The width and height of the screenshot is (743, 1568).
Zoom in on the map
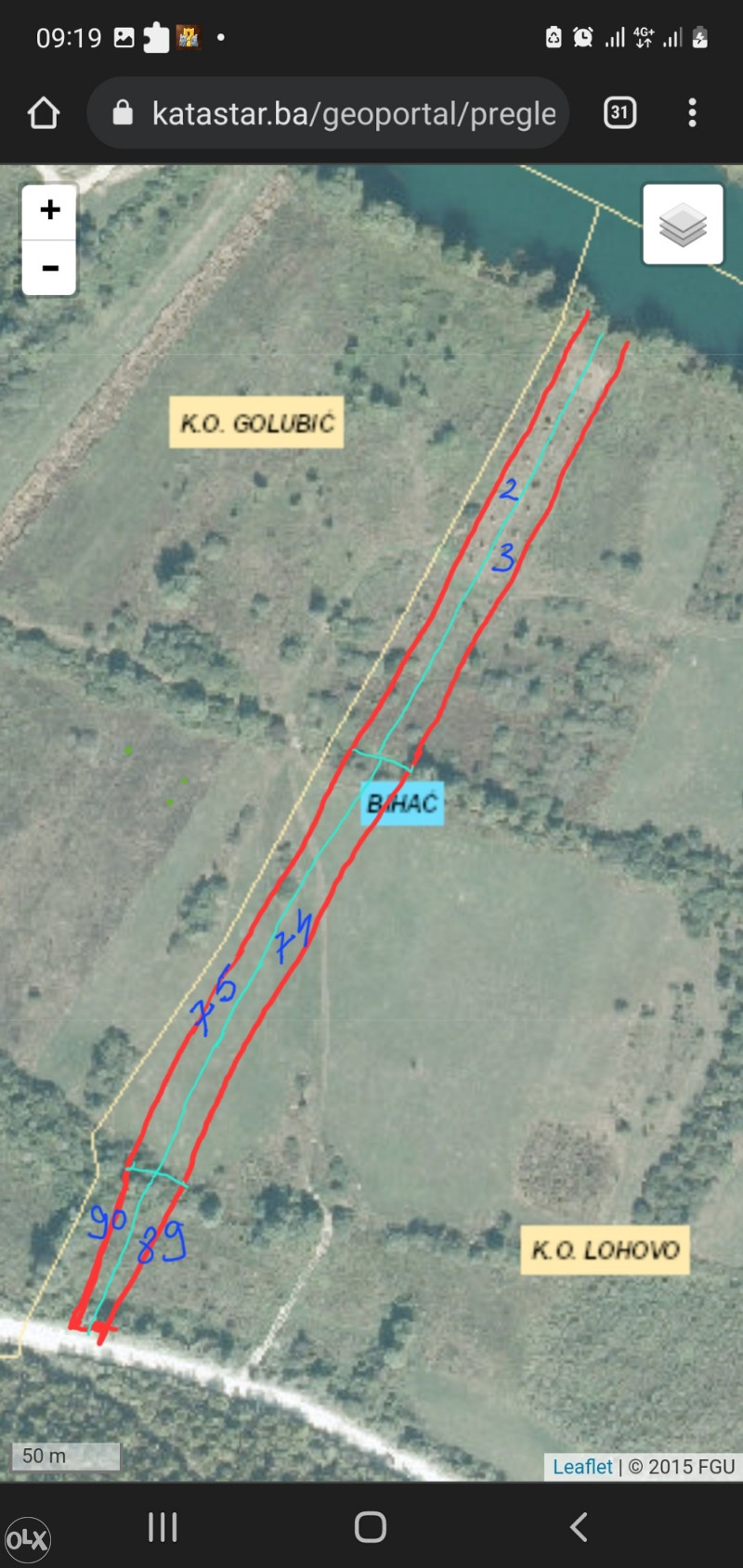click(x=49, y=211)
